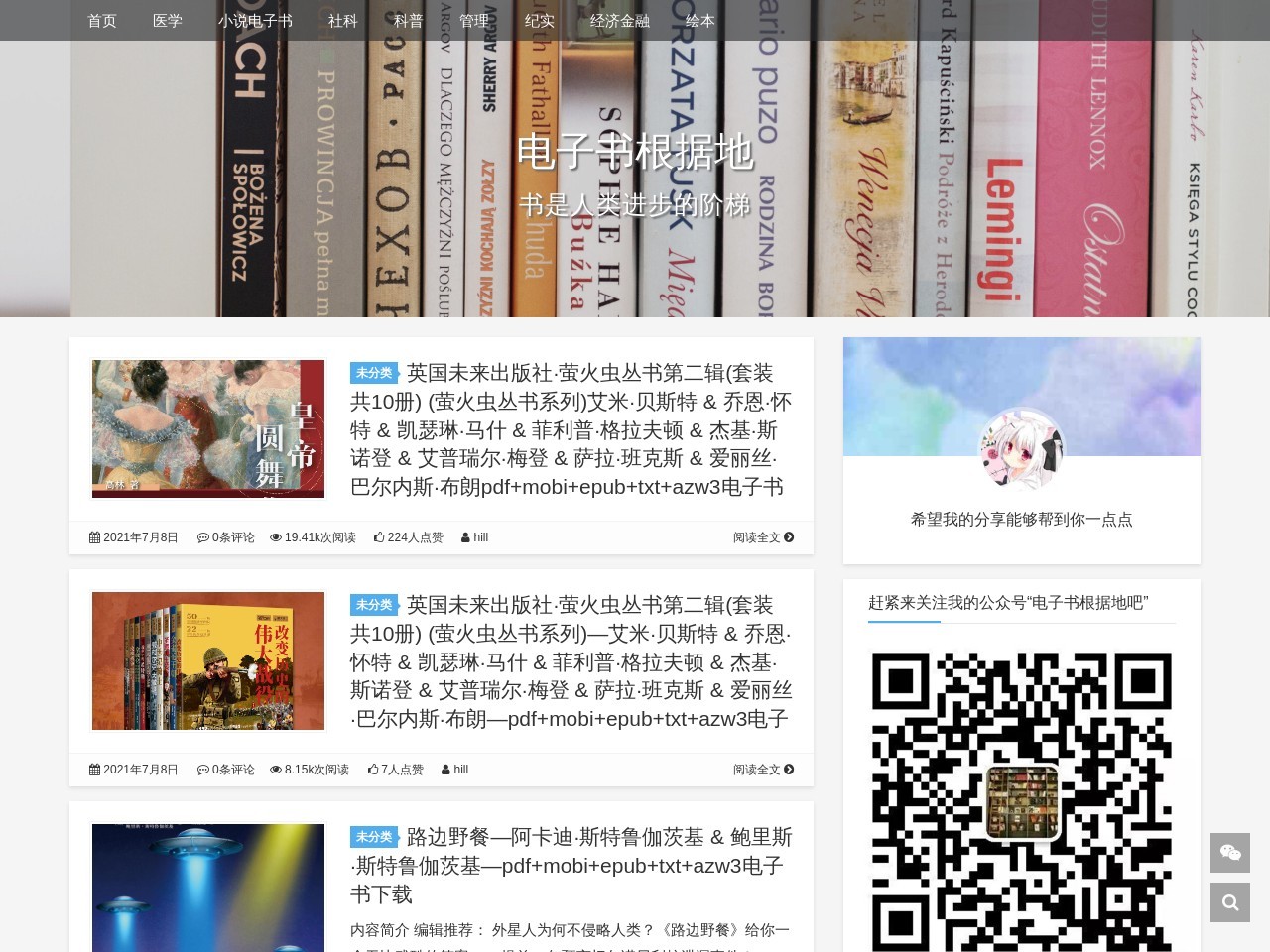
Task: Open the 管理 category
Action: pyautogui.click(x=473, y=21)
